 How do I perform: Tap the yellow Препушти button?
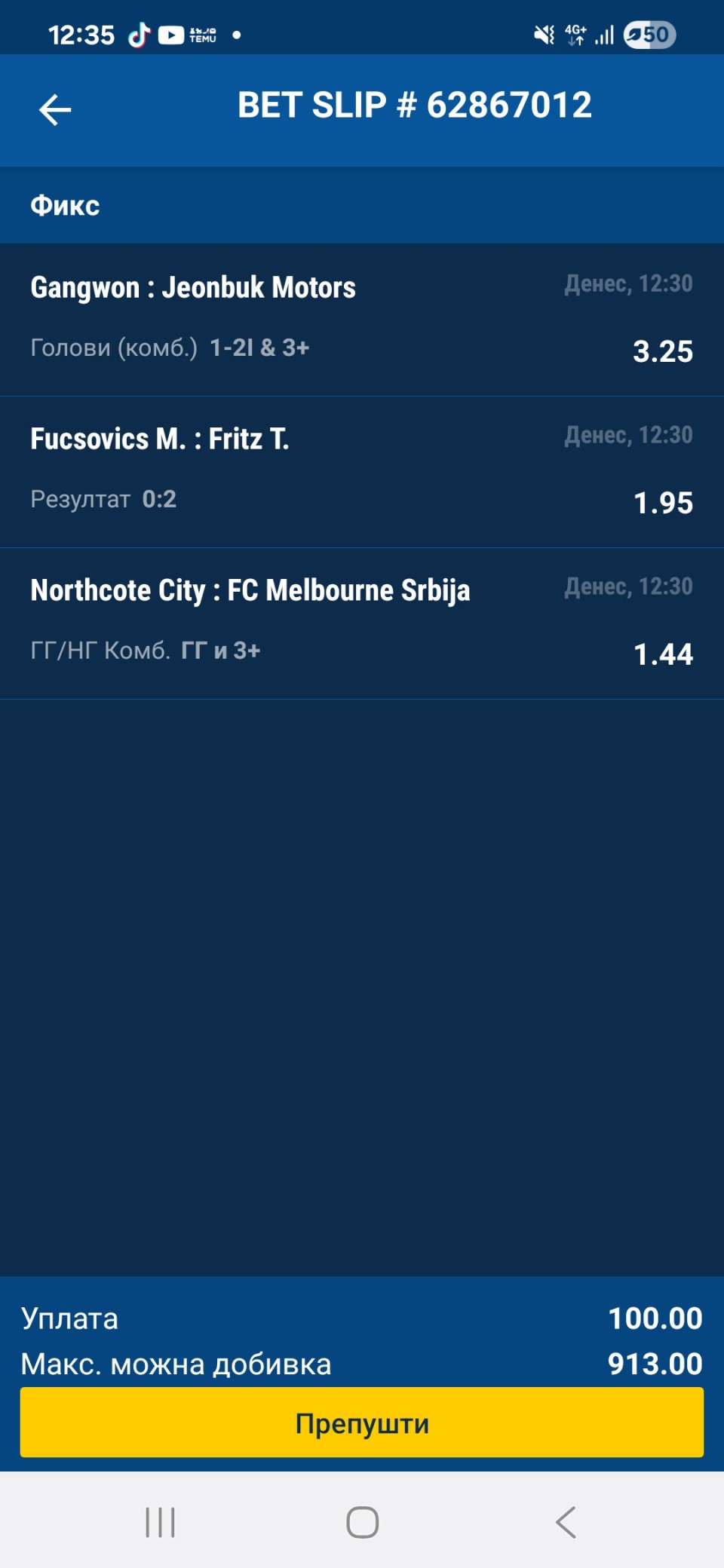(362, 1423)
